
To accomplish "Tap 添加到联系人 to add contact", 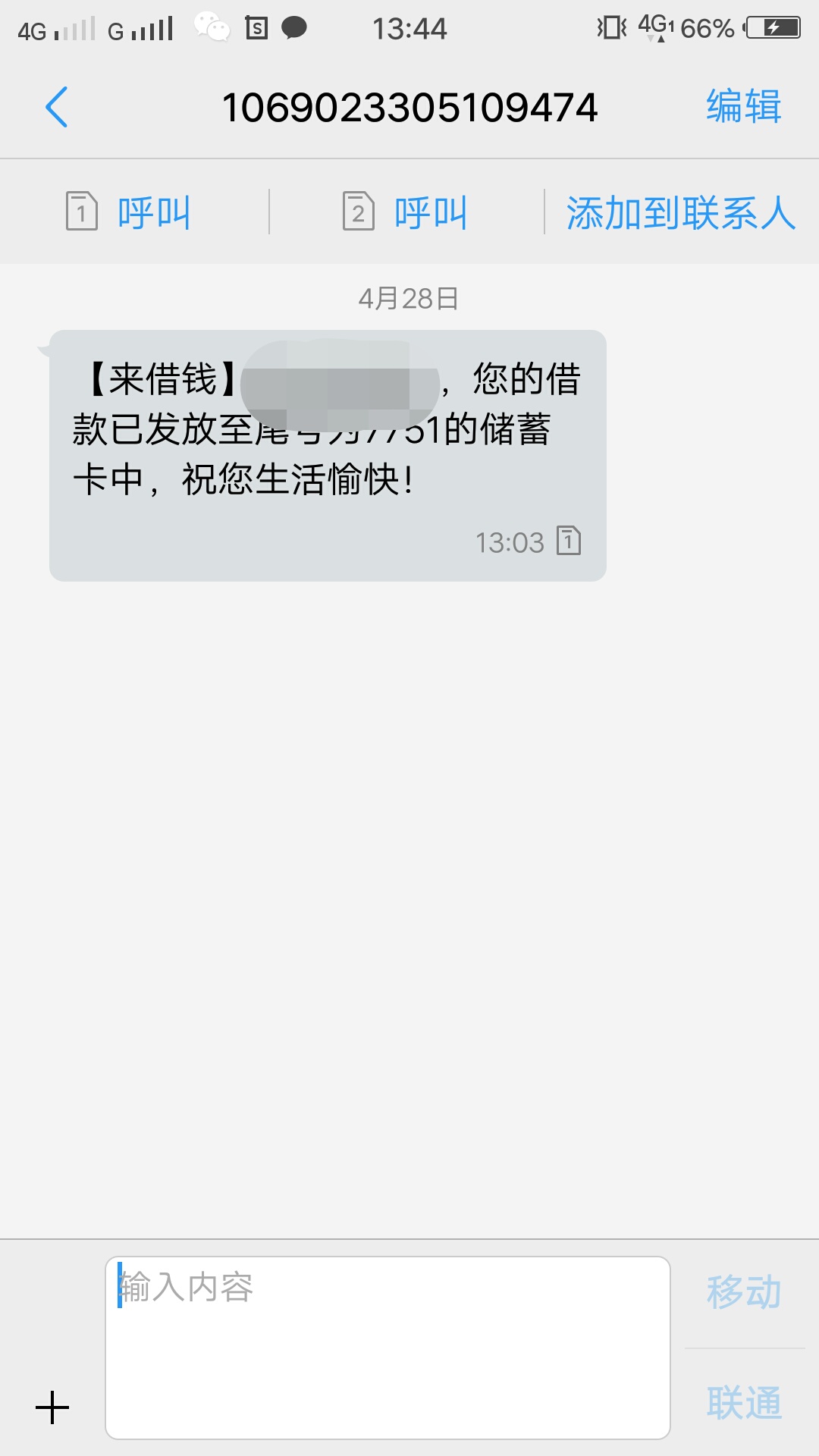I will [x=681, y=212].
